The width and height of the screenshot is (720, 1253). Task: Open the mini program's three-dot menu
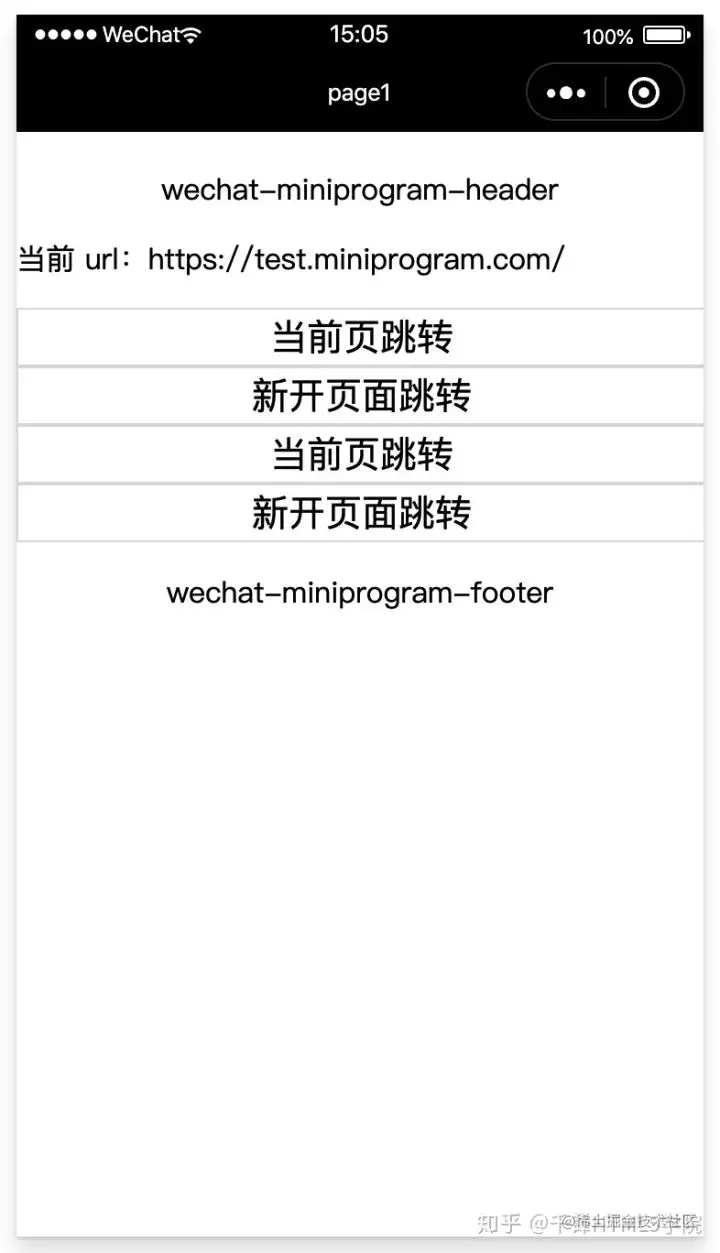566,93
